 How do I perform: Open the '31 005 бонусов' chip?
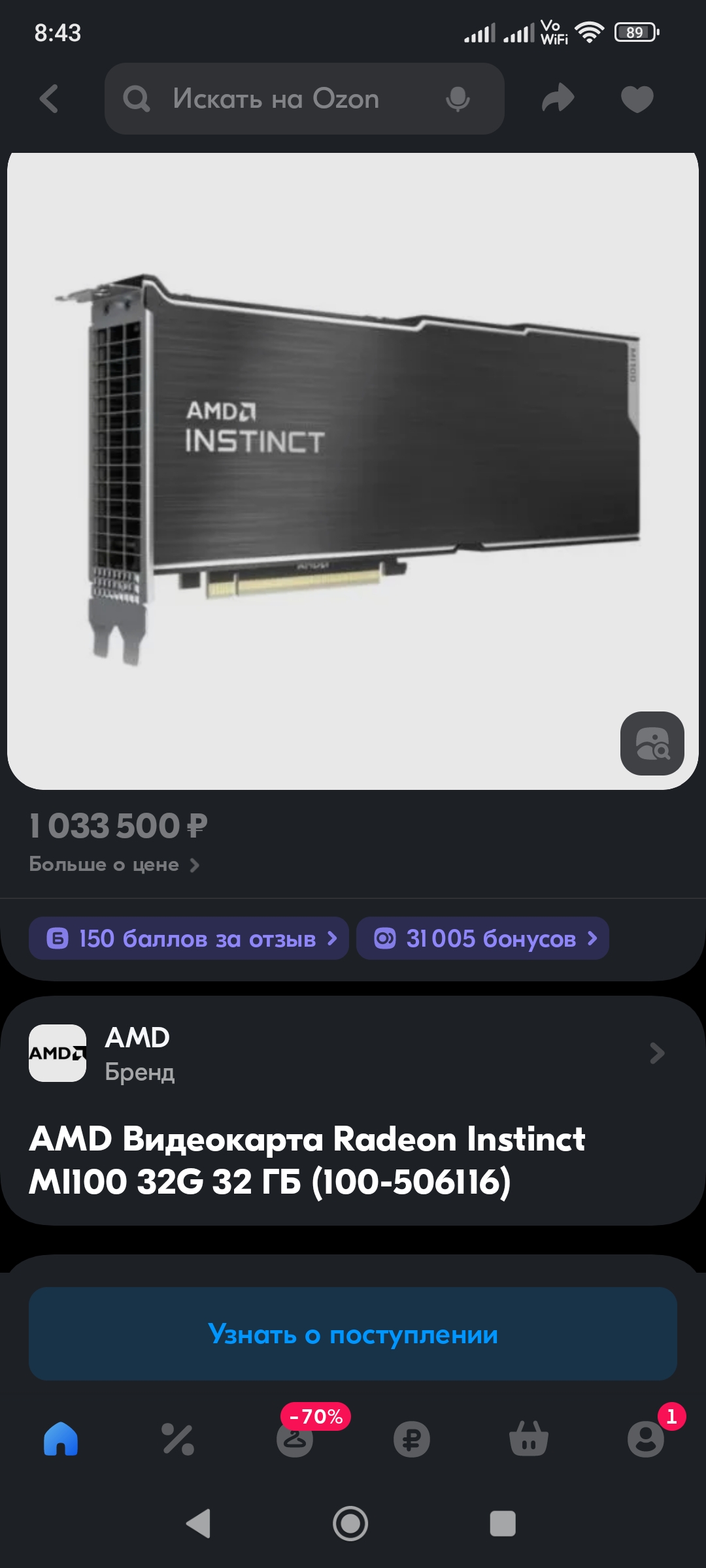(482, 938)
